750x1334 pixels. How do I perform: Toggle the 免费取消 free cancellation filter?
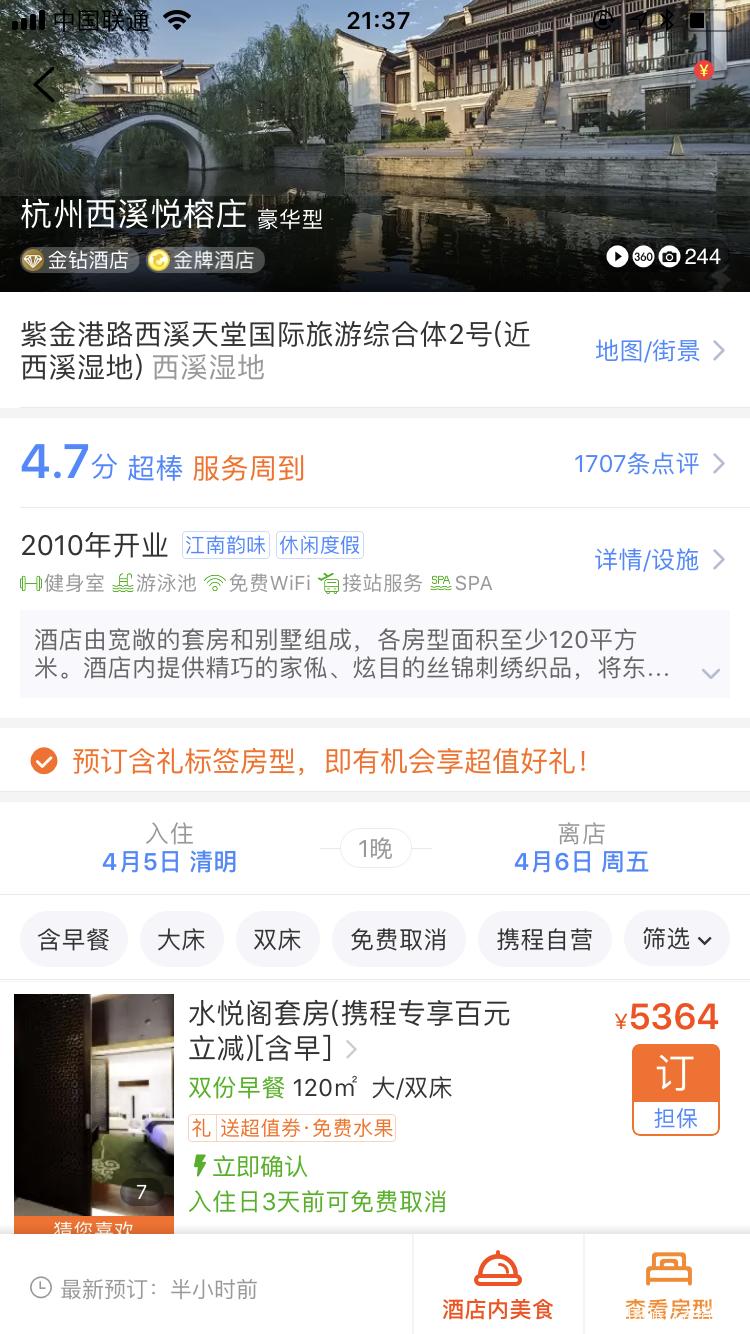(x=398, y=938)
